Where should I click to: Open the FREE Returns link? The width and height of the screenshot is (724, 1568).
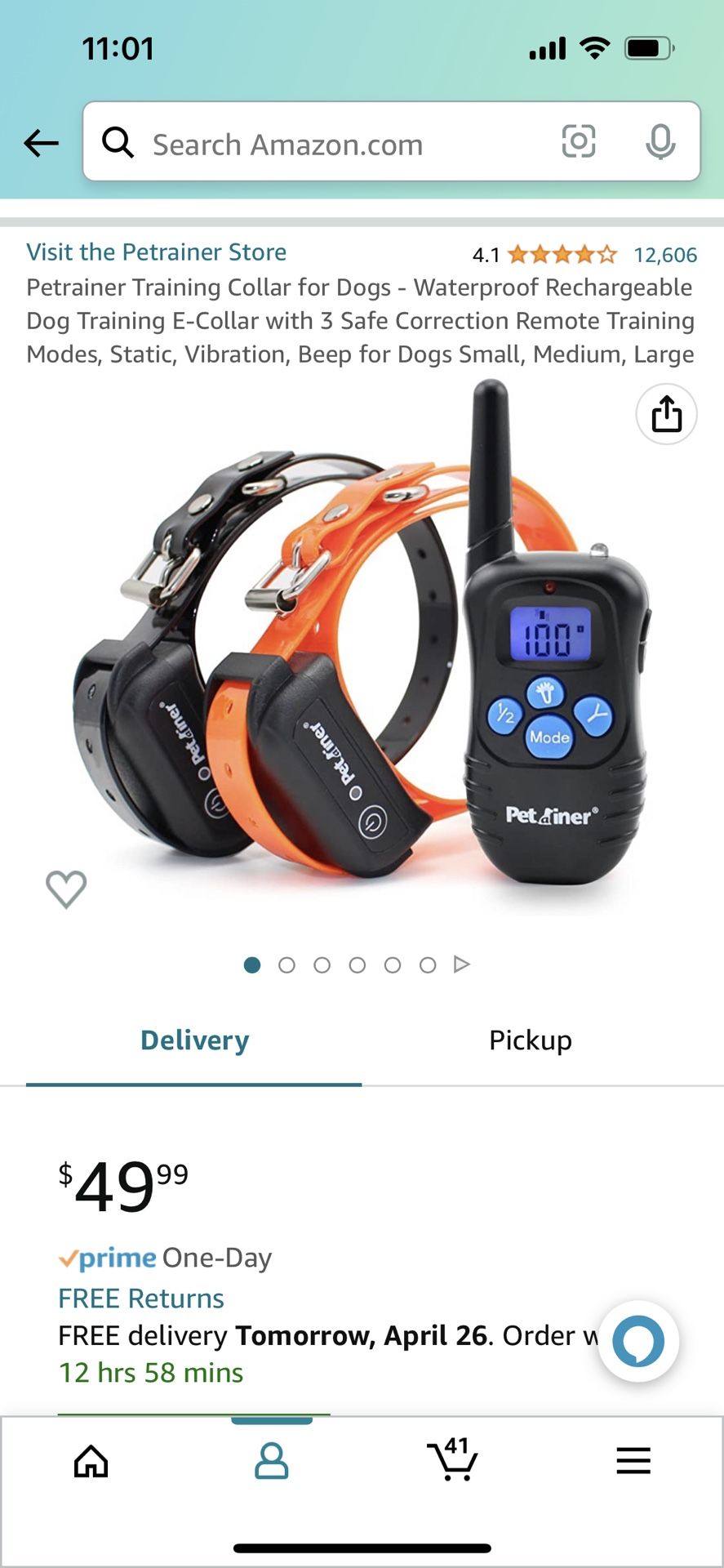point(140,1298)
